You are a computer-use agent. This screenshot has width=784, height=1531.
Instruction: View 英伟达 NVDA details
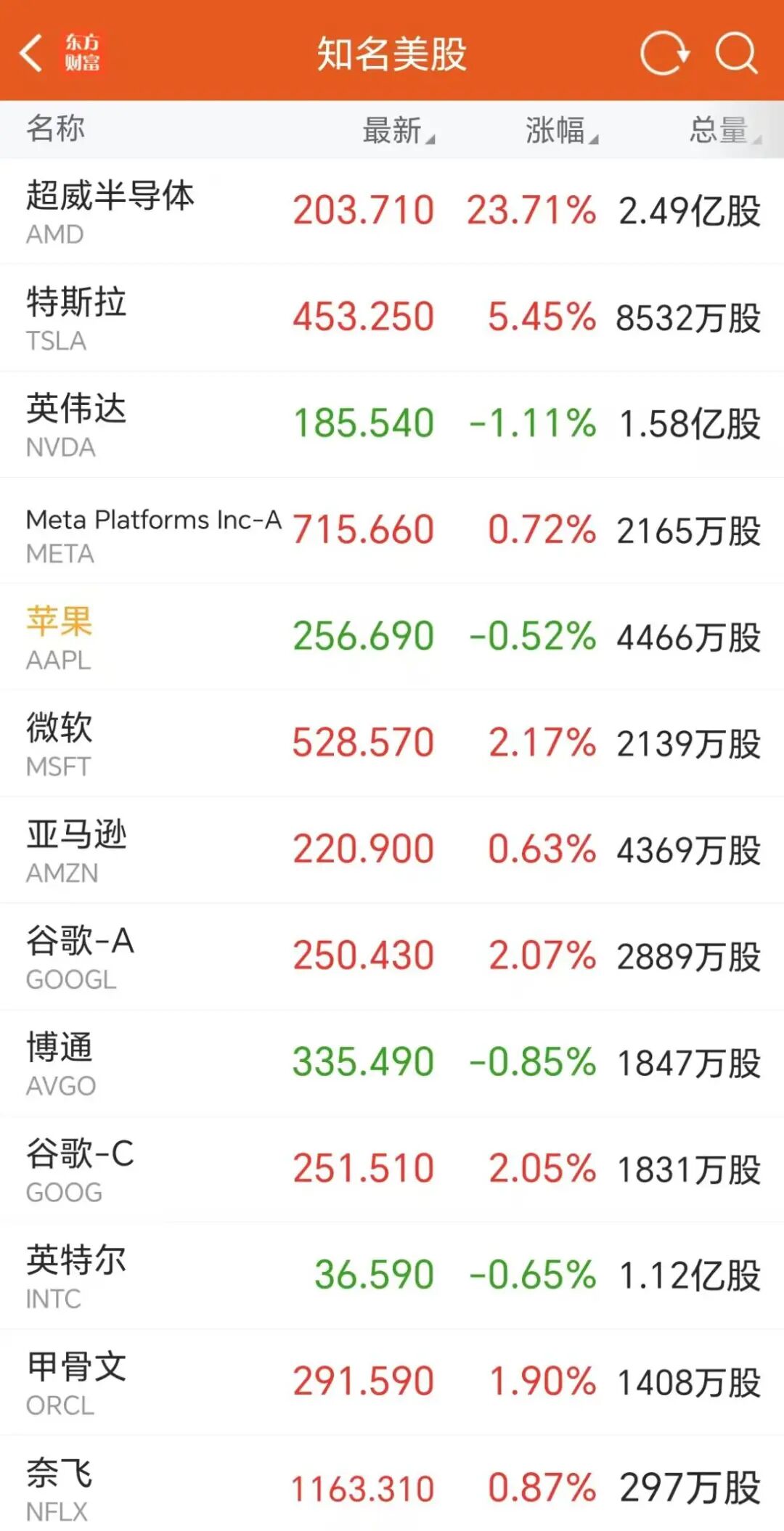pos(392,425)
